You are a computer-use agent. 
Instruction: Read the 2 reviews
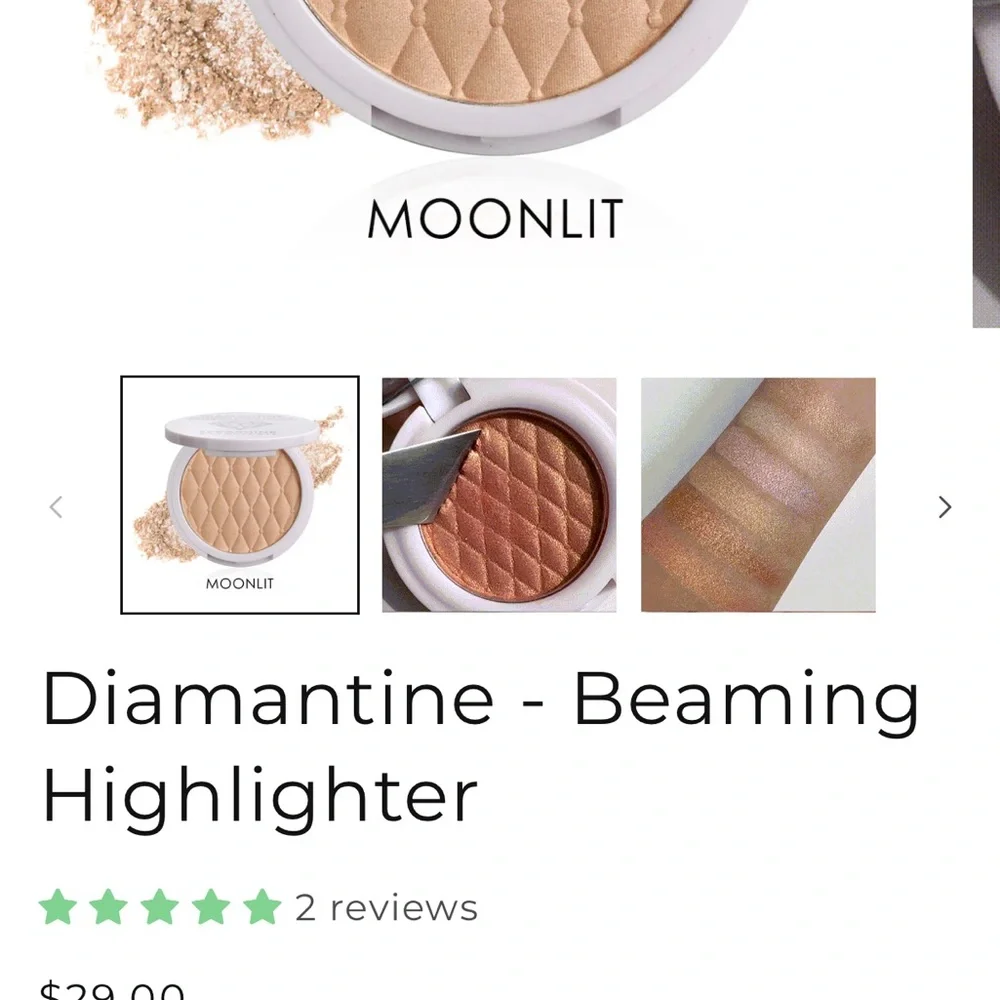386,908
